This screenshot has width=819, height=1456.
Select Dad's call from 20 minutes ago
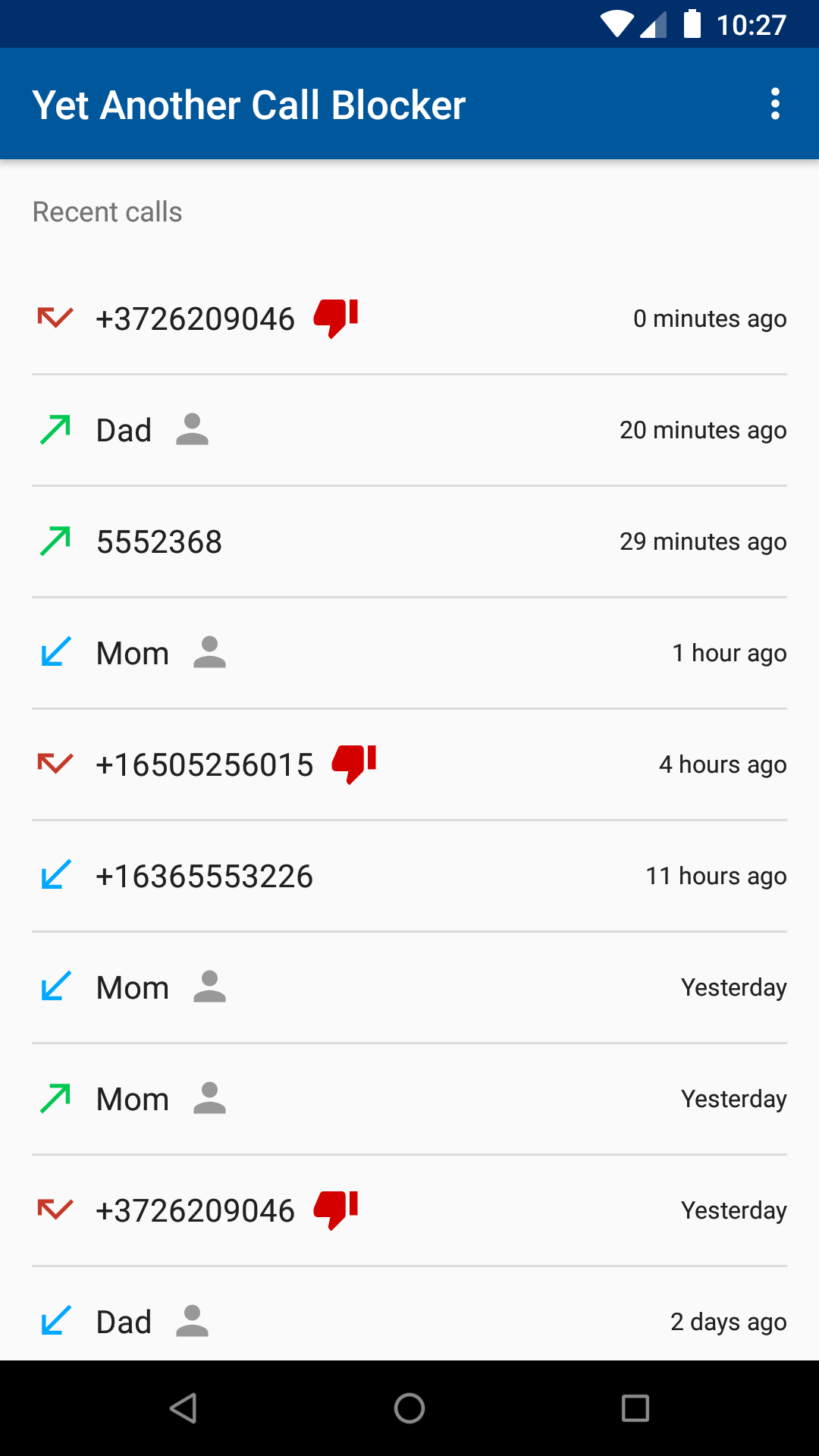coord(409,430)
